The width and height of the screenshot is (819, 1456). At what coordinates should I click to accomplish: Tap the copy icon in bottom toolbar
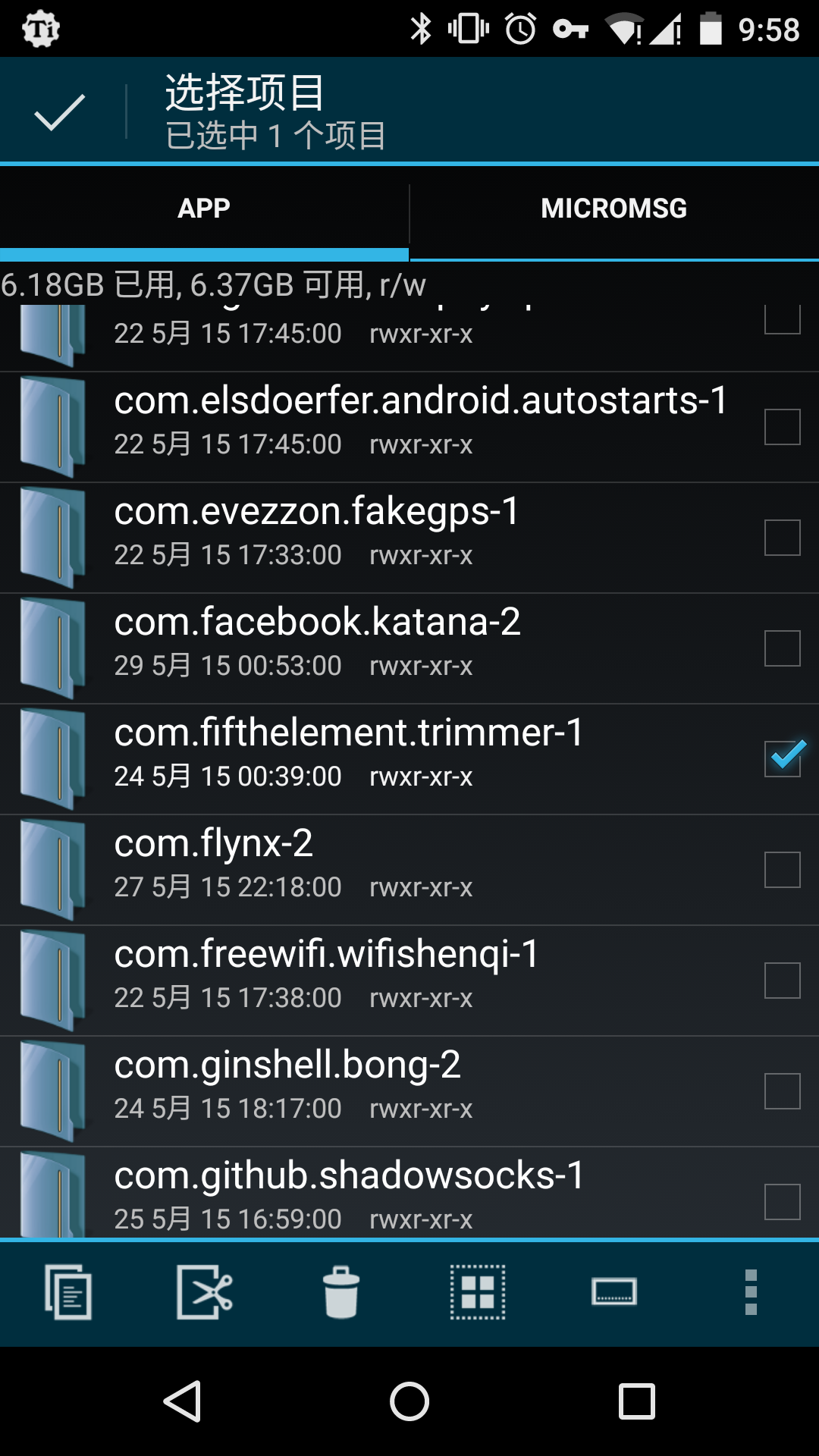(68, 1292)
